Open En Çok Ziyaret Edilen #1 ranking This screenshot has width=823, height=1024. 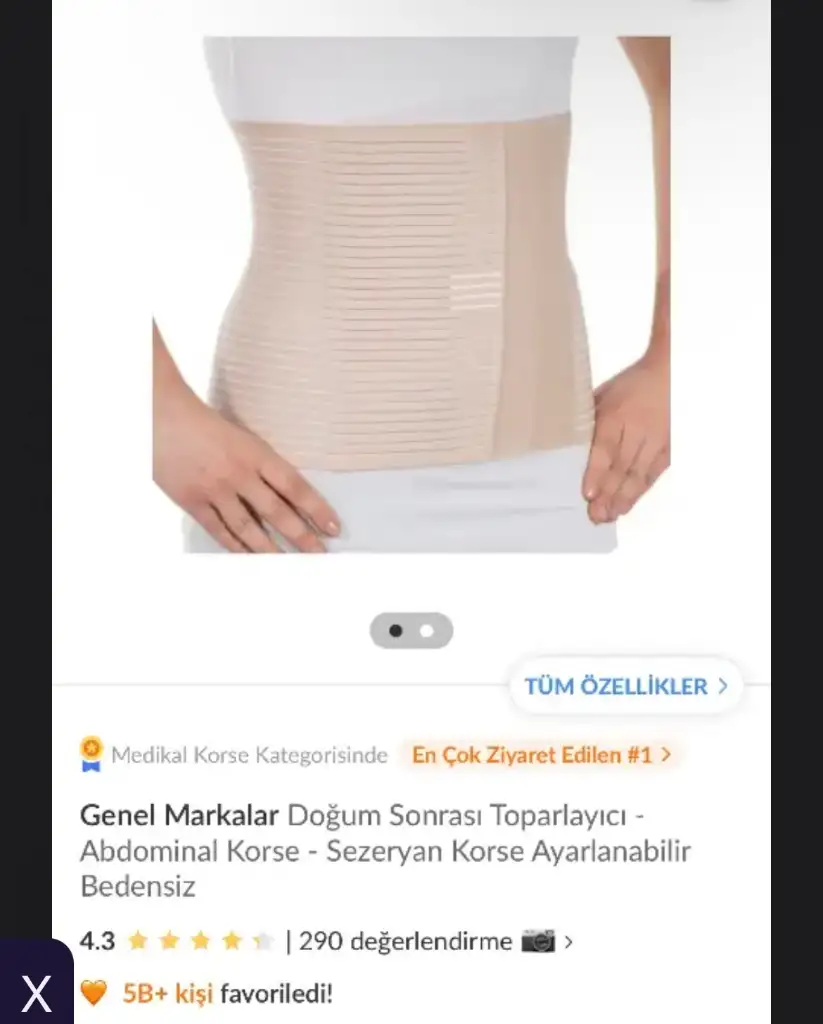[540, 755]
